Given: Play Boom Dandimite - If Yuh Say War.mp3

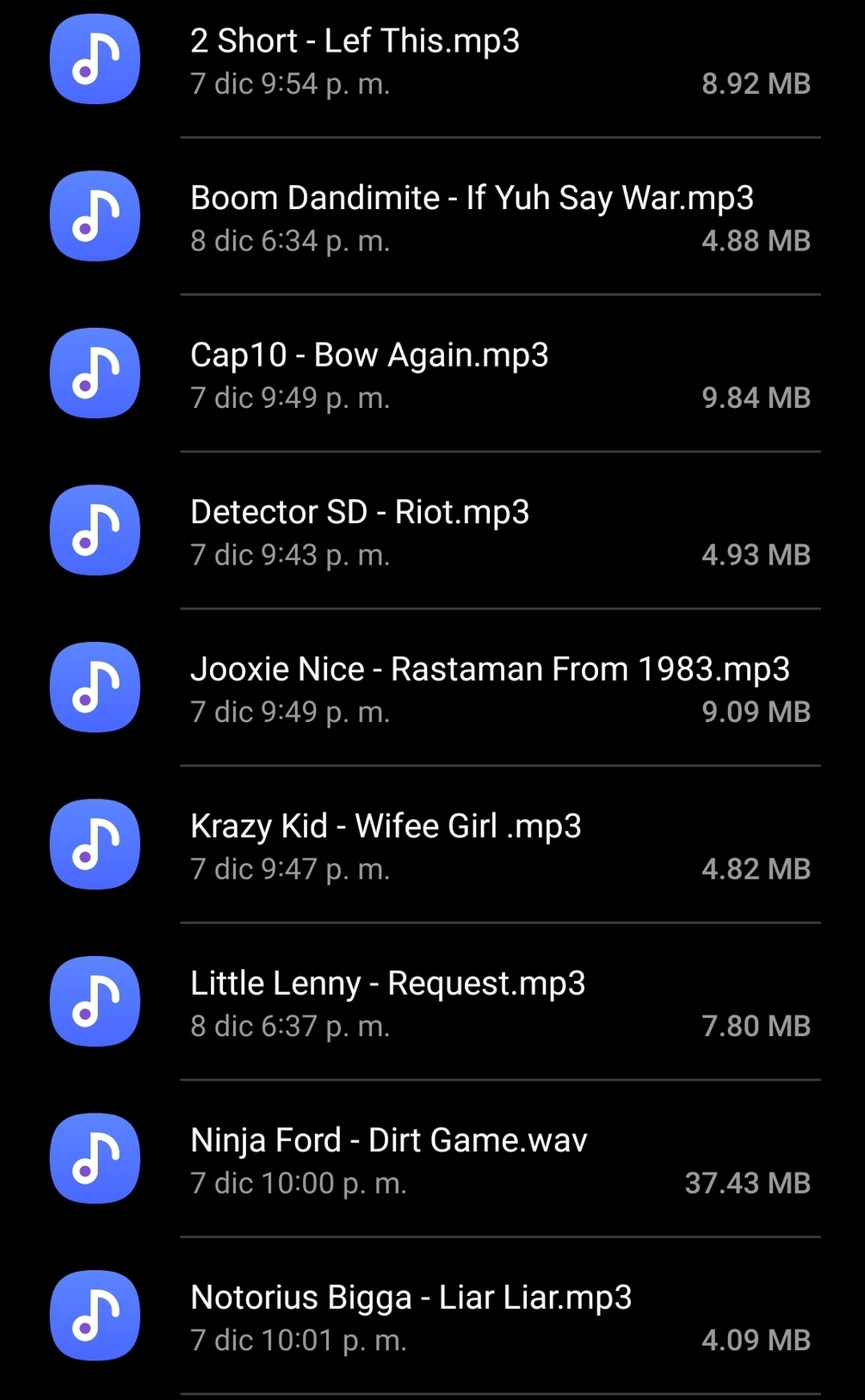Looking at the screenshot, I should click(472, 199).
